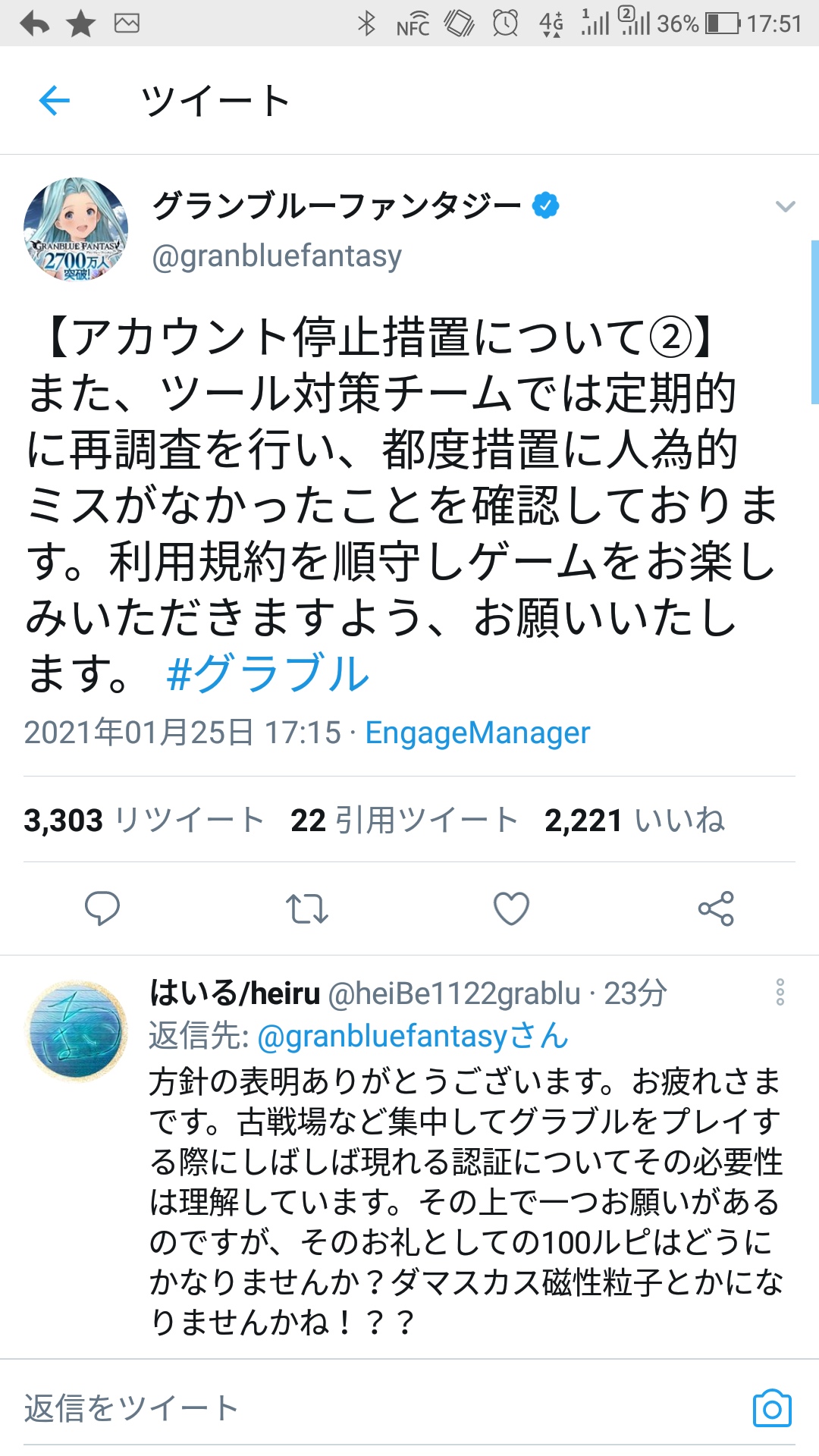Image resolution: width=819 pixels, height=1456 pixels.
Task: Go back using the blue arrow
Action: coord(55,100)
